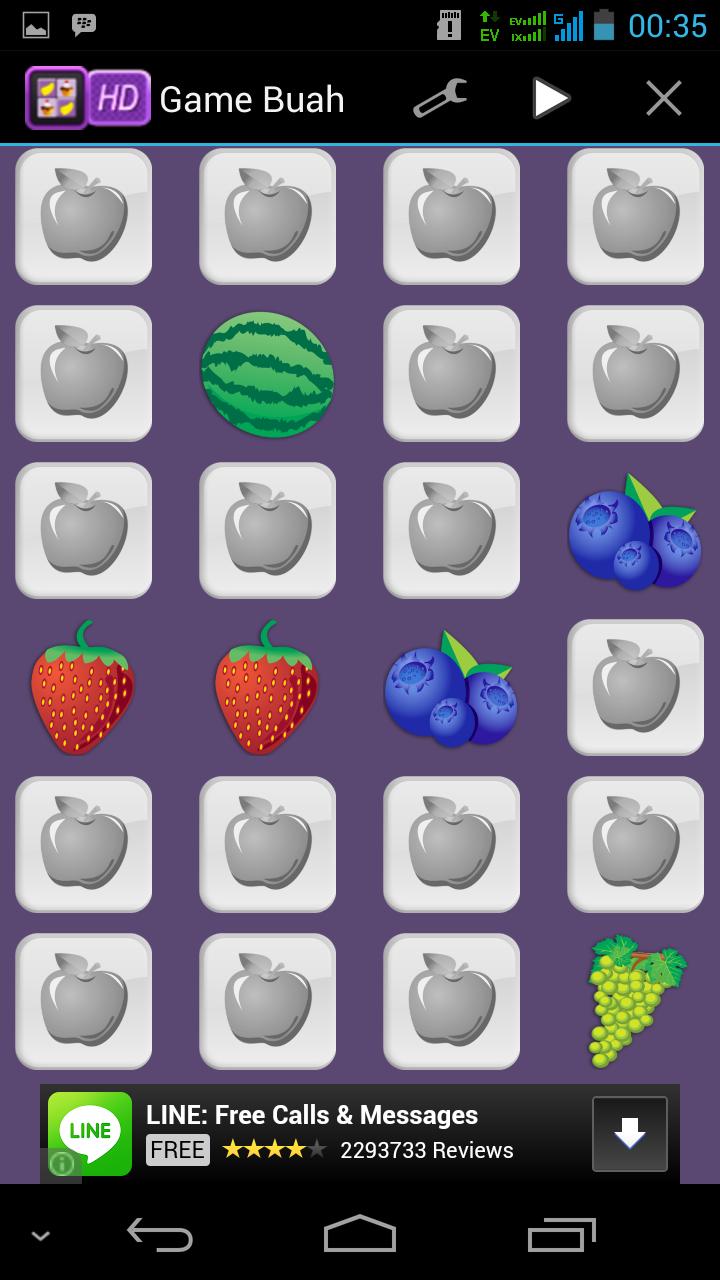Screen dimensions: 720x1280
Task: Open recent apps from the navigation bar
Action: click(561, 1235)
